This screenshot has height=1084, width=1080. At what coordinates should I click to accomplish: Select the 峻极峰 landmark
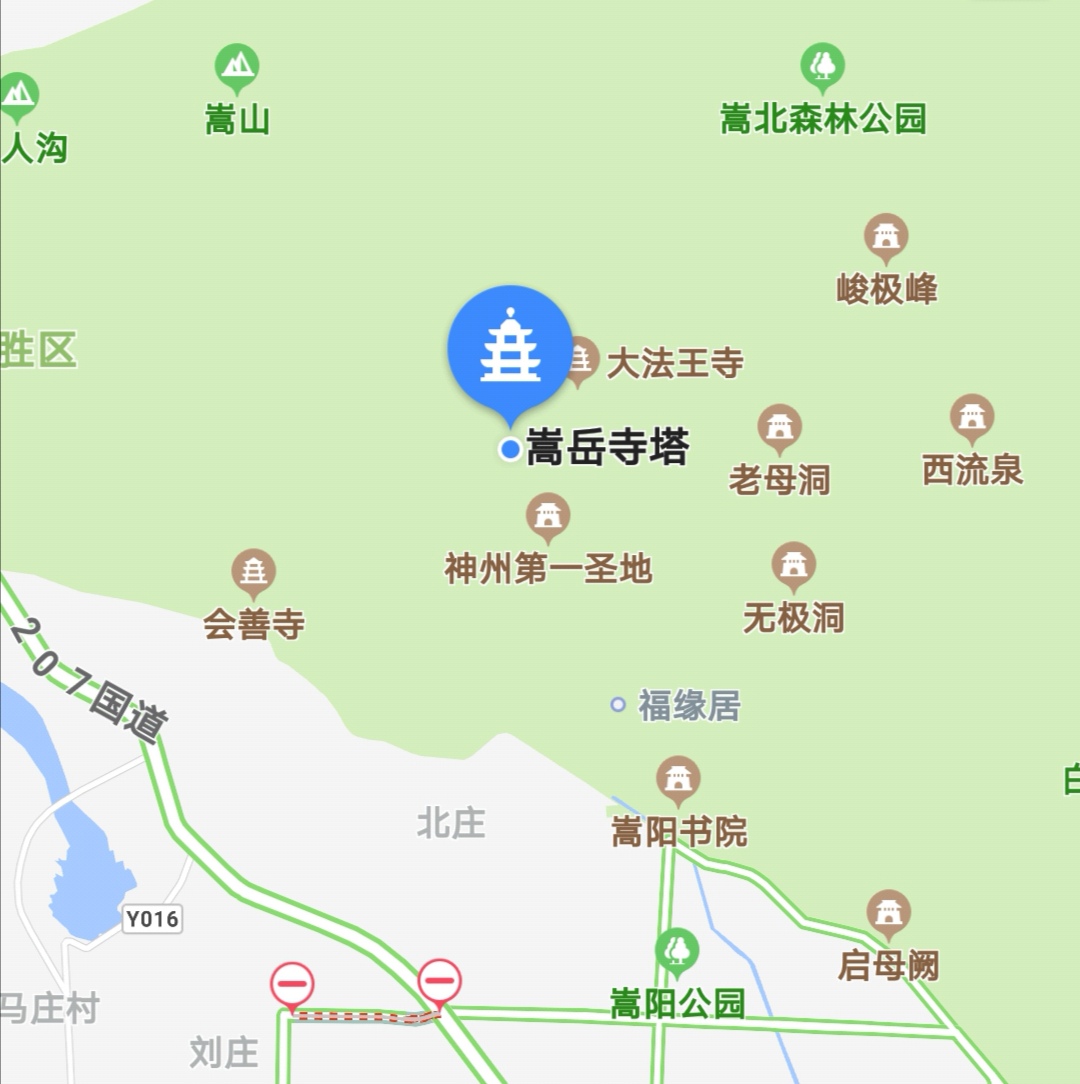[885, 237]
